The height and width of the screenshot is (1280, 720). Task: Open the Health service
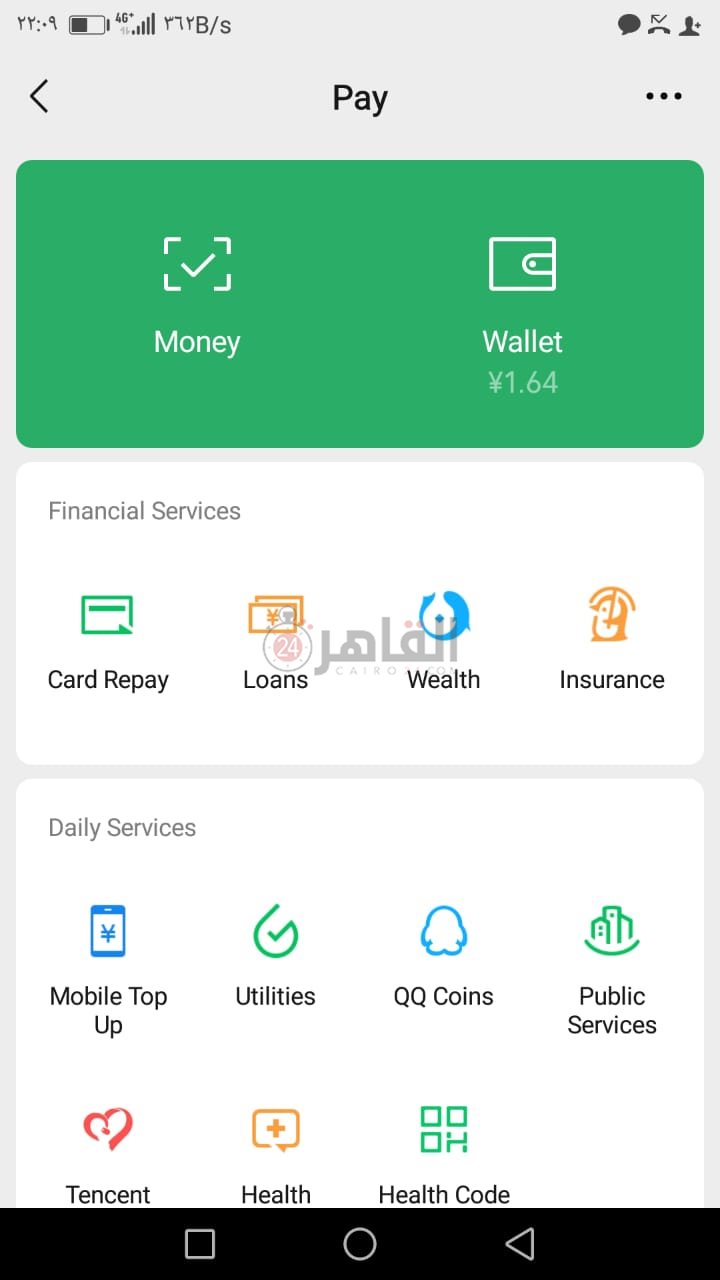point(275,1150)
